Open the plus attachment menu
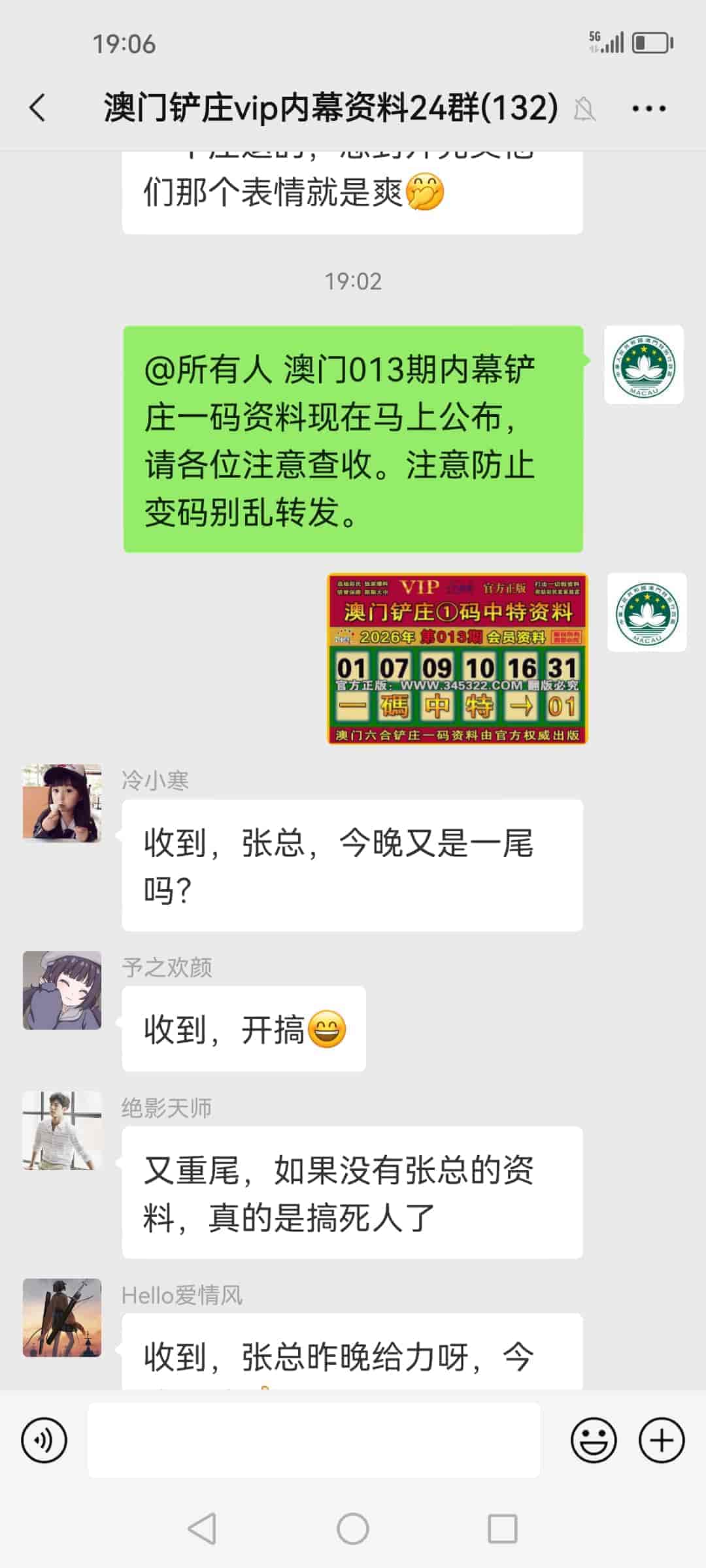Viewport: 706px width, 1568px height. tap(662, 1440)
